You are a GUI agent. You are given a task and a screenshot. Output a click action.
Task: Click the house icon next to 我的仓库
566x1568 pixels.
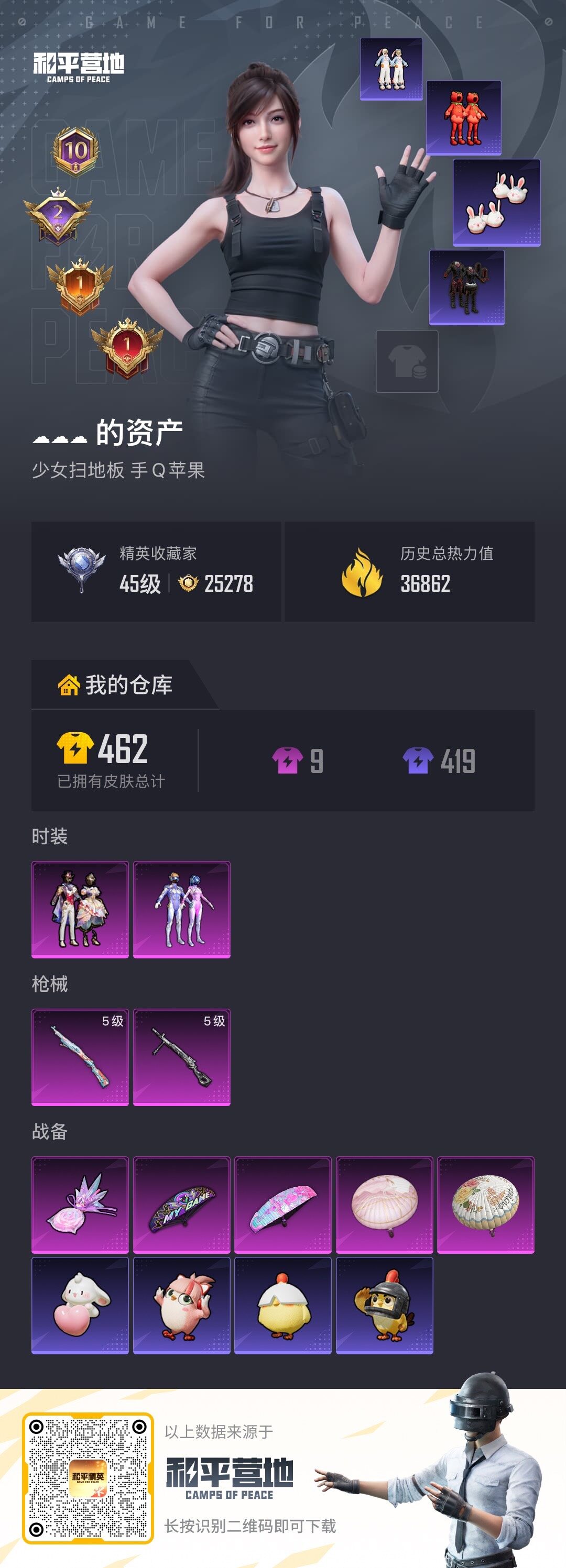pyautogui.click(x=69, y=686)
